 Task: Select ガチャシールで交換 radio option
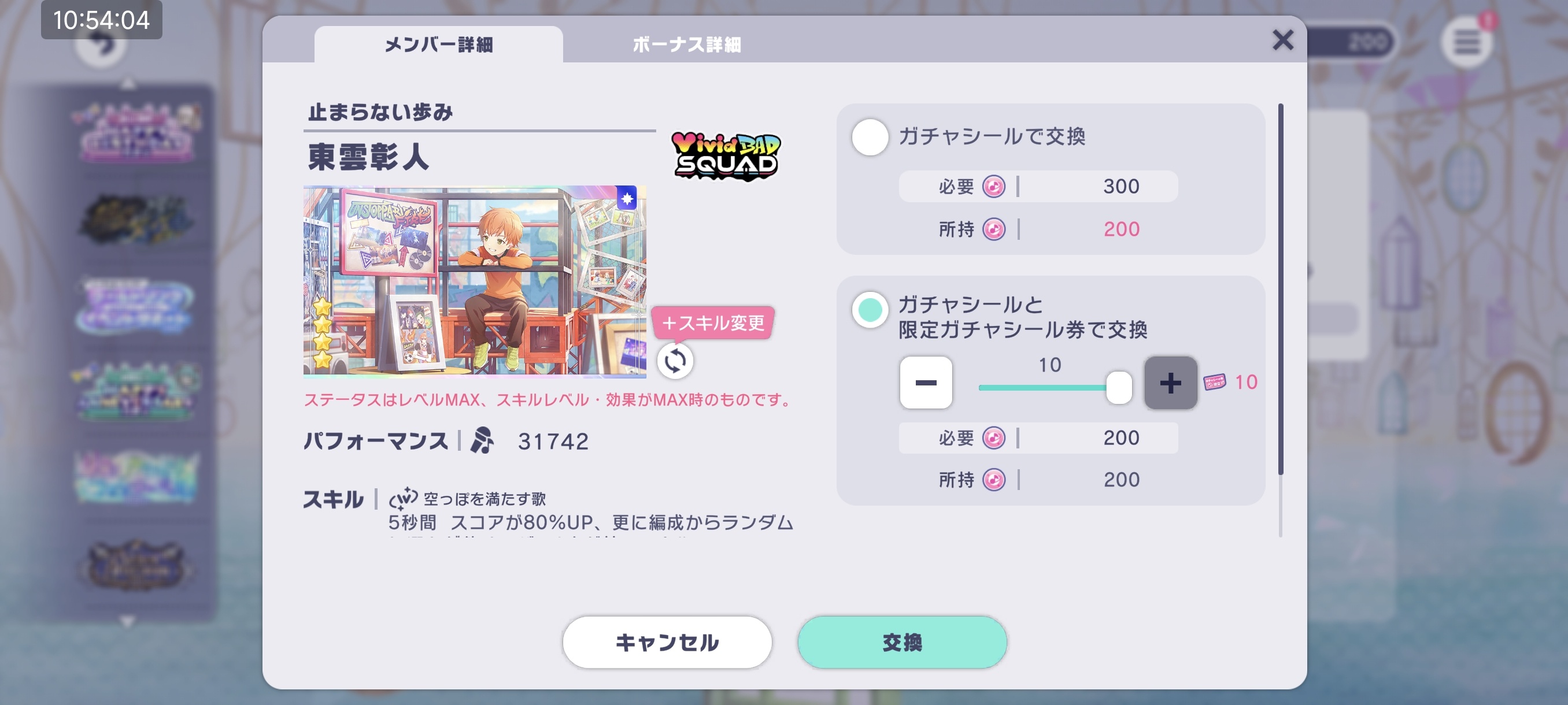pyautogui.click(x=870, y=137)
